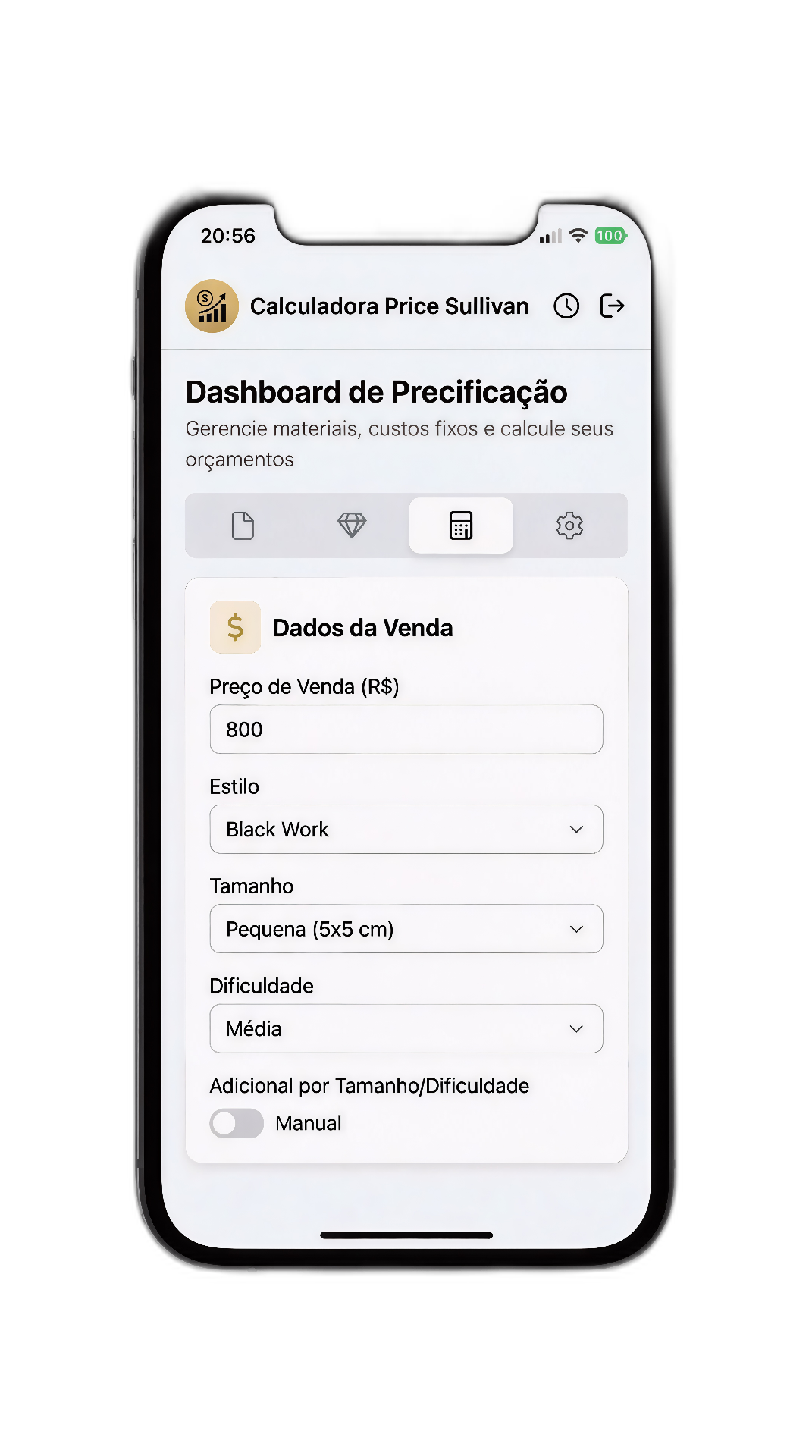Select the calculator tab
812x1456 pixels.
[461, 526]
